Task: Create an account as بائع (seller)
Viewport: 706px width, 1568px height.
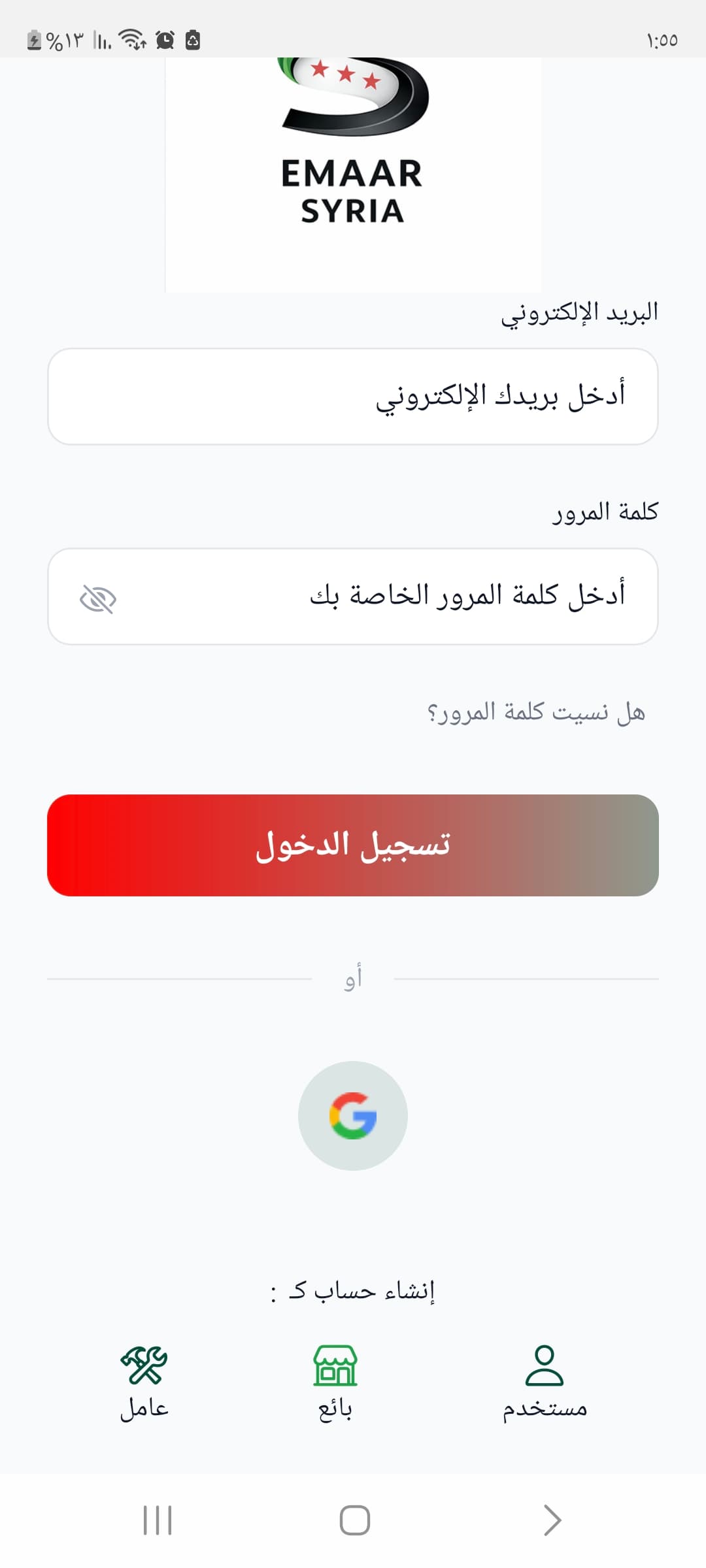Action: coord(335,1381)
